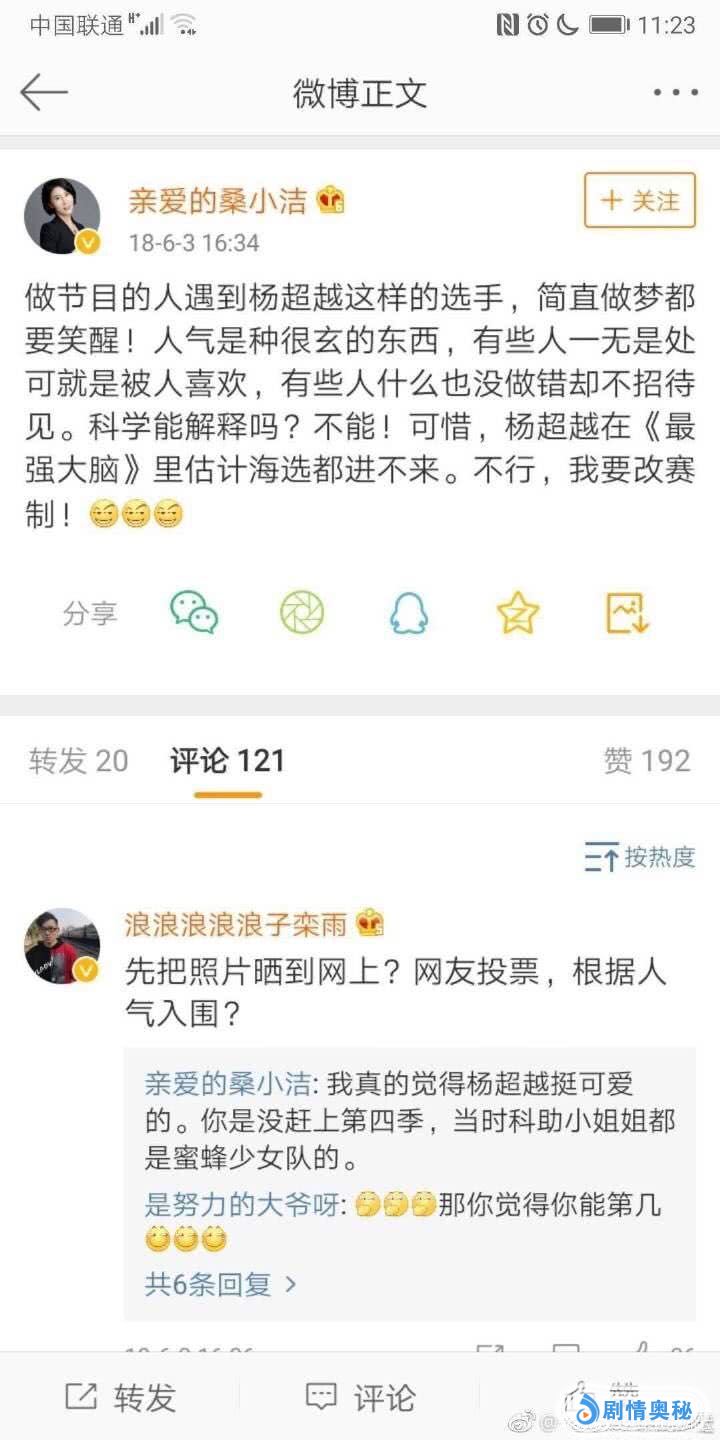The height and width of the screenshot is (1440, 720).
Task: Open 亲爱的桑小洁's profile picture
Action: click(x=62, y=216)
